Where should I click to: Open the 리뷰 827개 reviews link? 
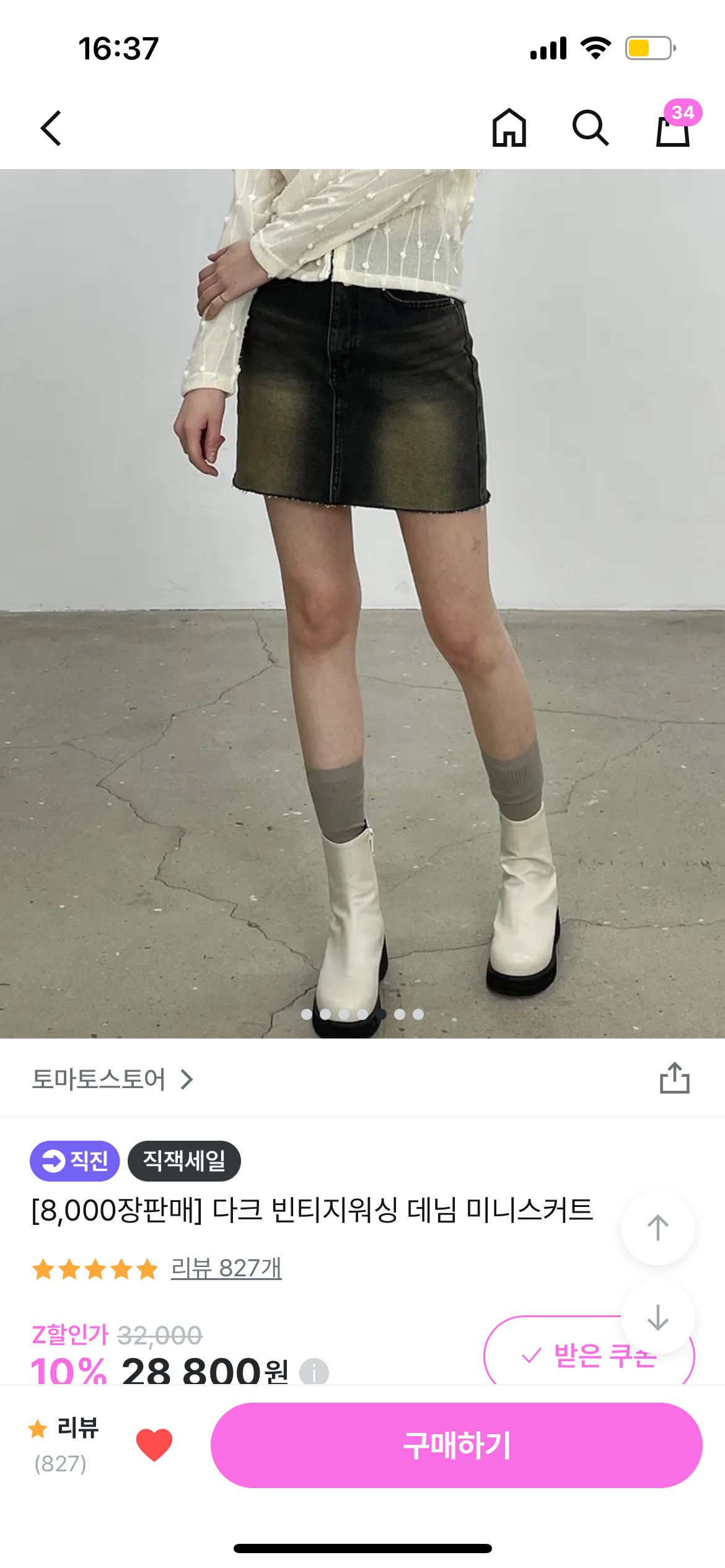tap(226, 1268)
